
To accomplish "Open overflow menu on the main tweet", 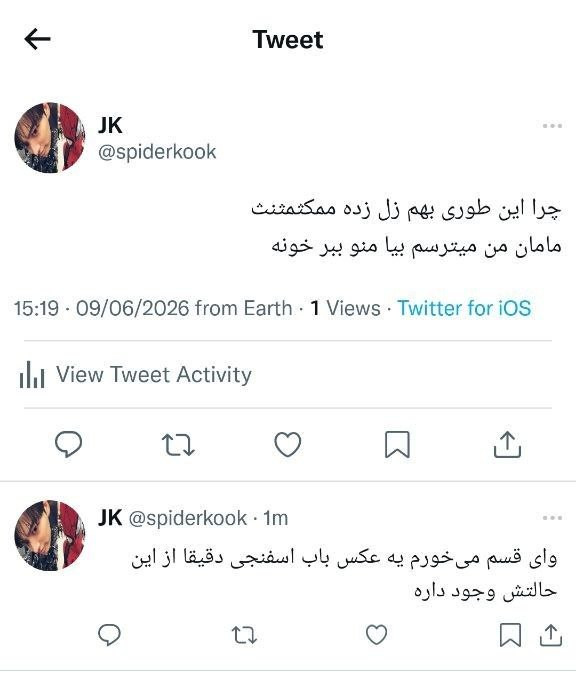I will tap(552, 126).
